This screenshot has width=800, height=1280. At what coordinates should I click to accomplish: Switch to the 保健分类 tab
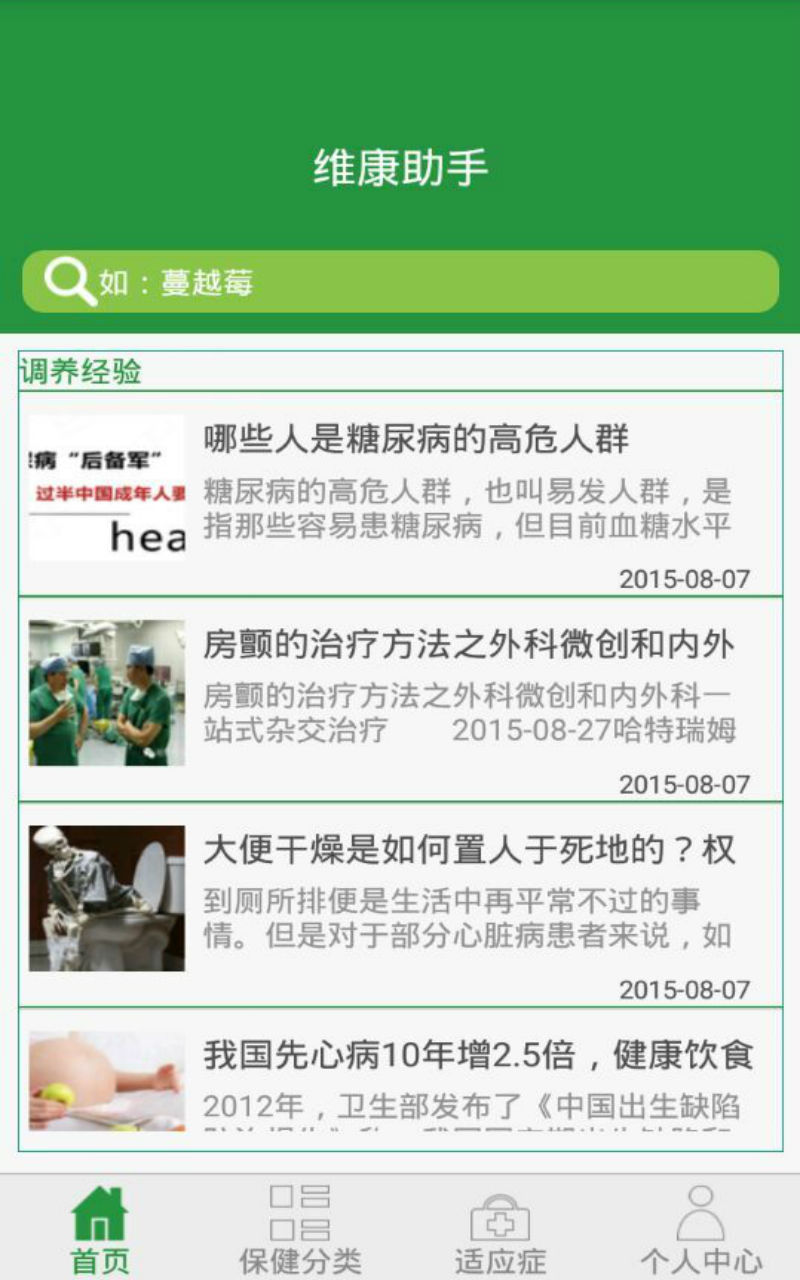[300, 1228]
